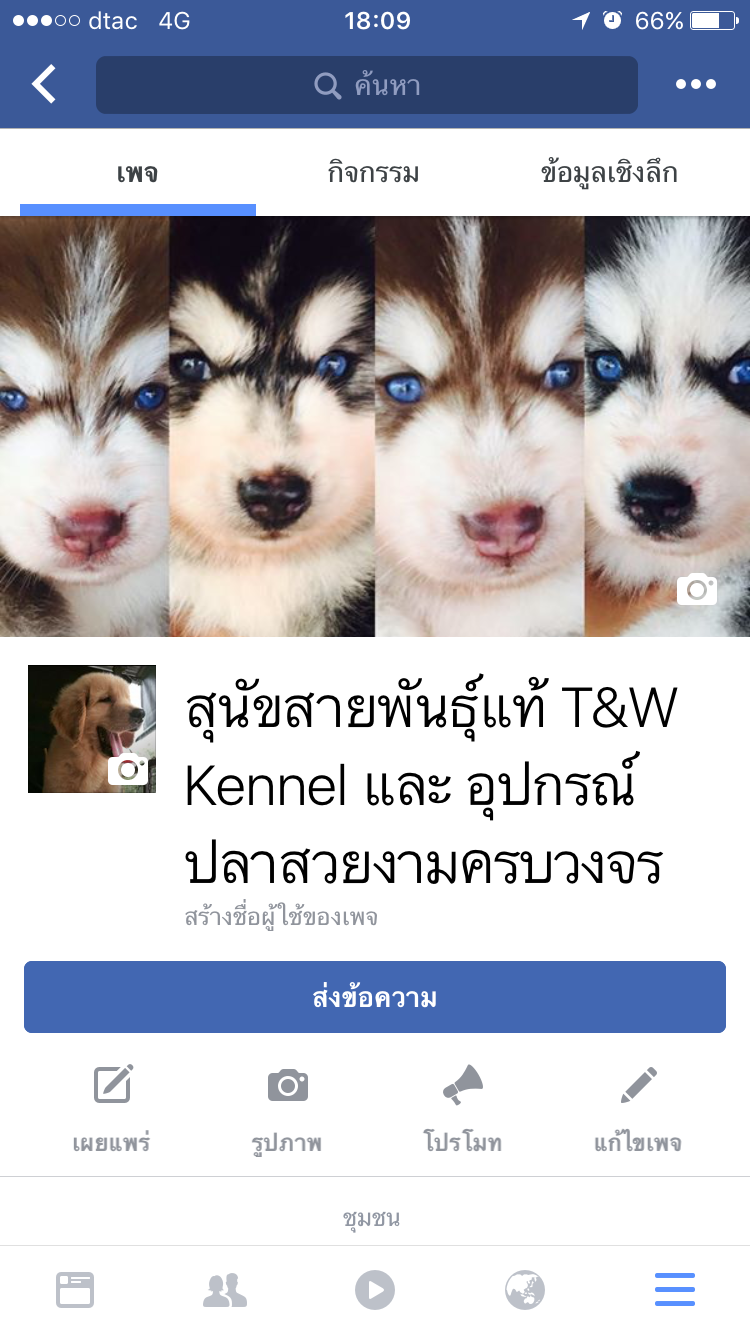The width and height of the screenshot is (750, 1334).
Task: Open the ข้อมูลเชิงลึก insights tab
Action: tap(609, 173)
